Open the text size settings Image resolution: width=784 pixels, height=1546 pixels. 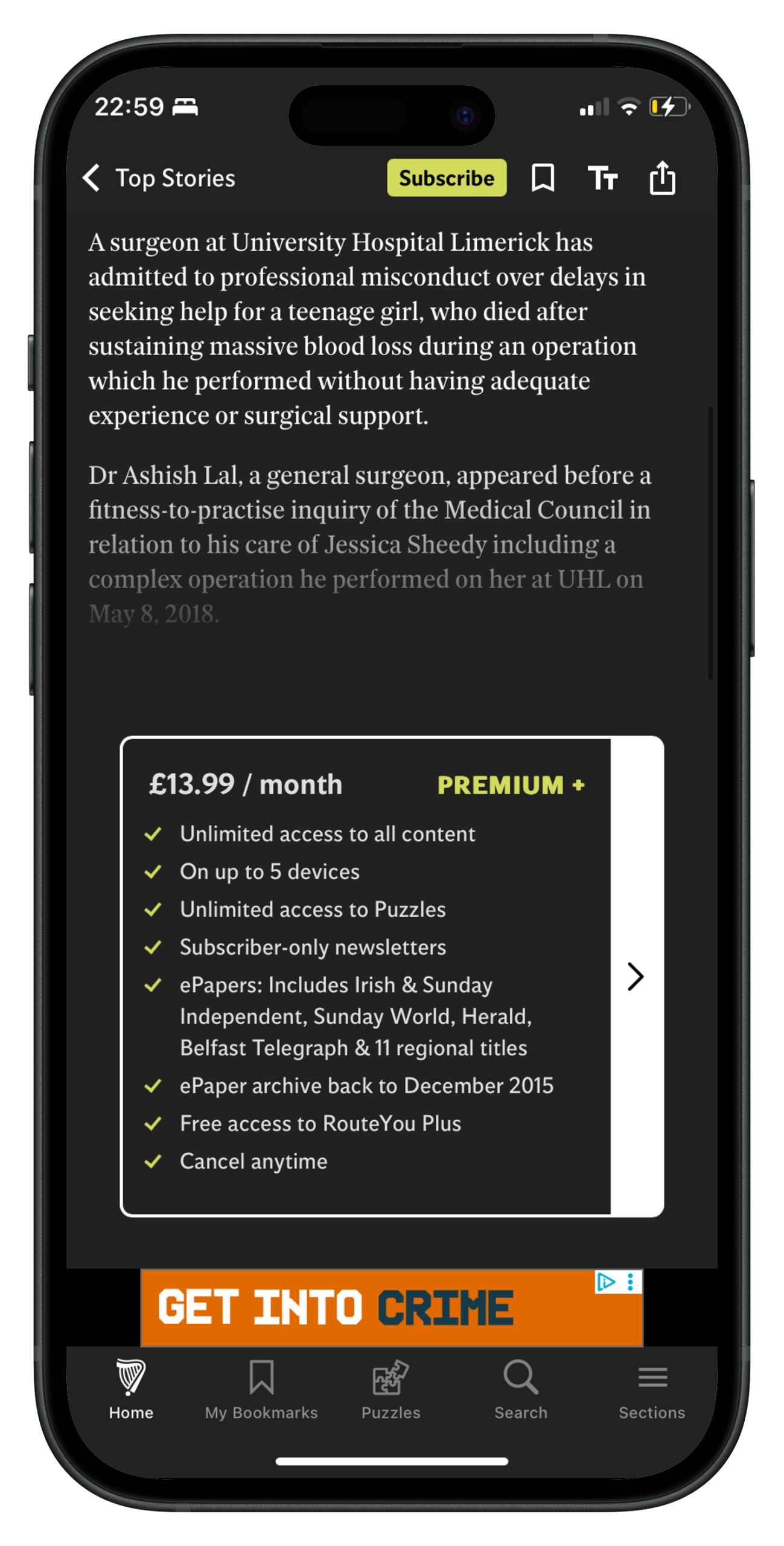tap(602, 178)
